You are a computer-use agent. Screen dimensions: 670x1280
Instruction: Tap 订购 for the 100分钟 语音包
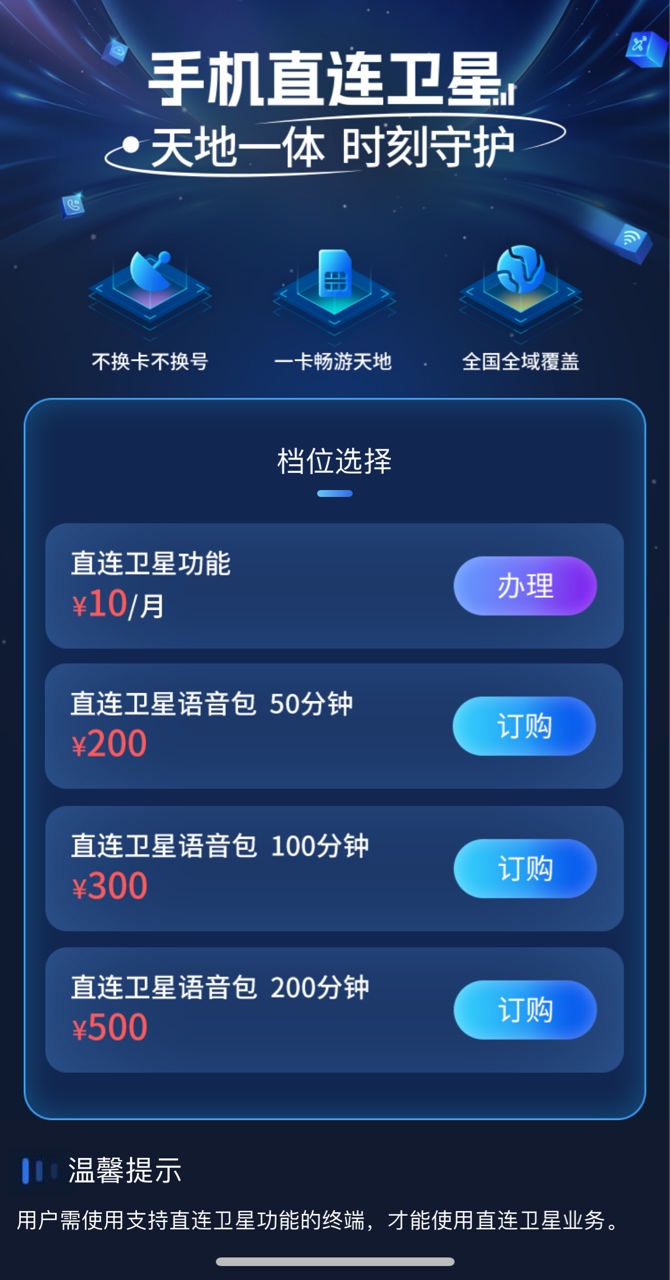coord(525,868)
